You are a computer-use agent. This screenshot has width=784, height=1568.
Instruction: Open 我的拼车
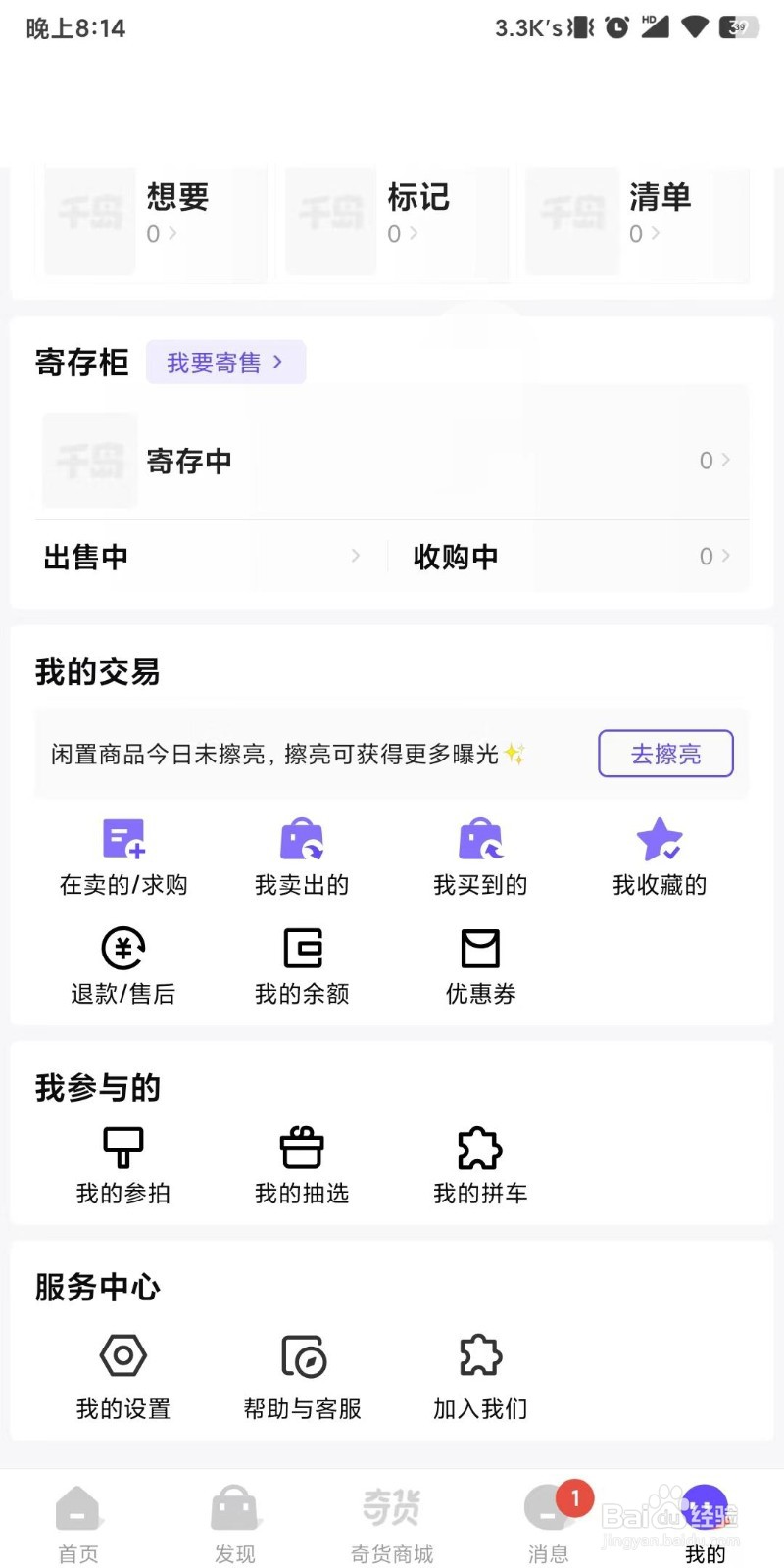point(480,1166)
